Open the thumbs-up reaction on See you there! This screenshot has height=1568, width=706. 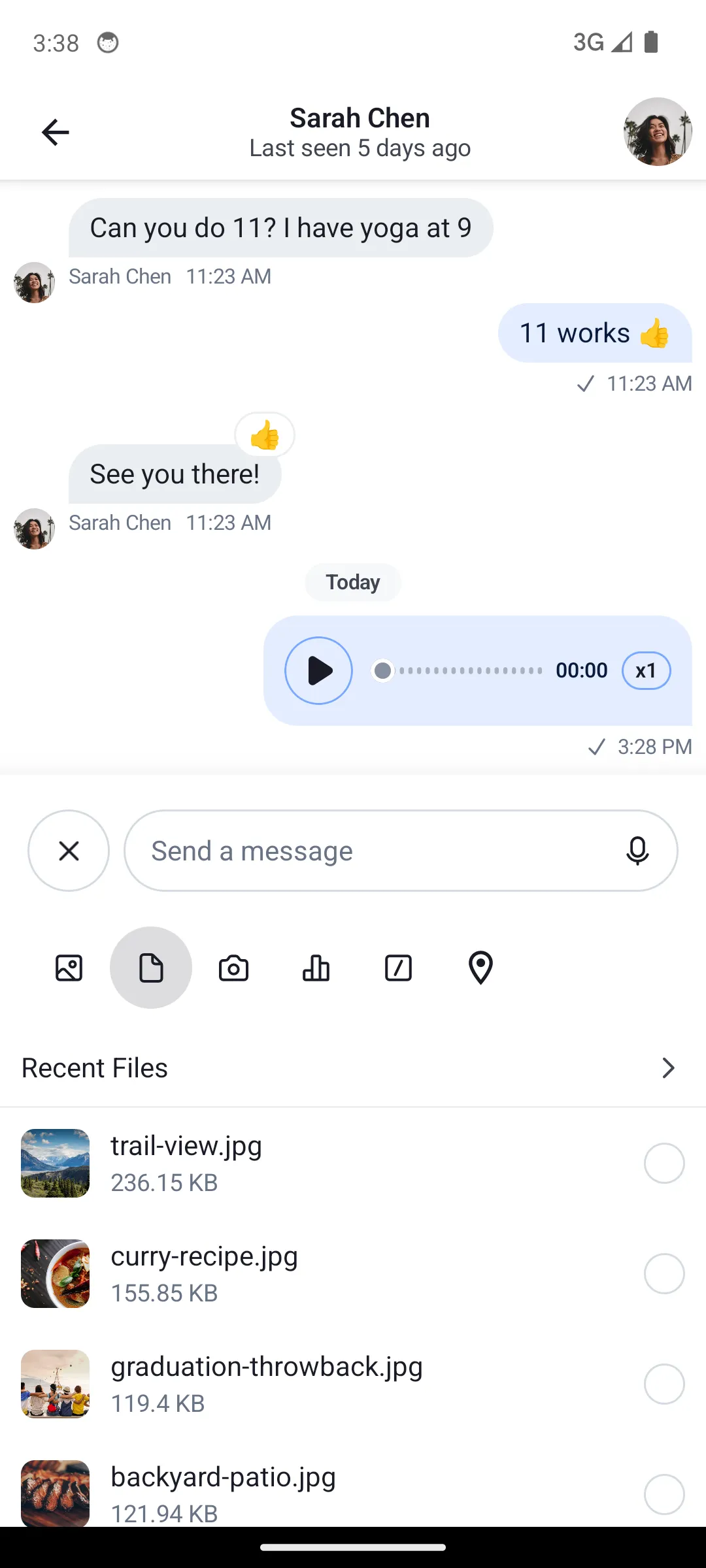click(265, 435)
